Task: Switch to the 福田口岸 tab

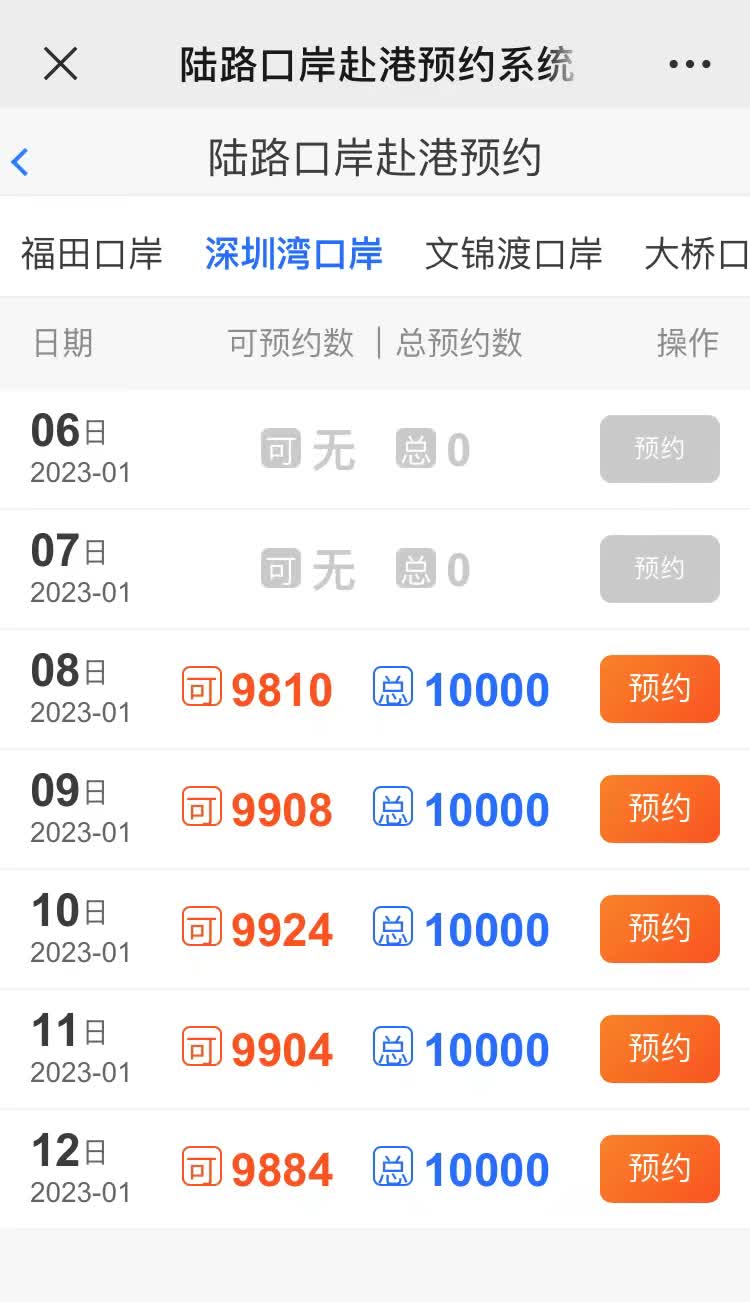Action: (x=91, y=254)
